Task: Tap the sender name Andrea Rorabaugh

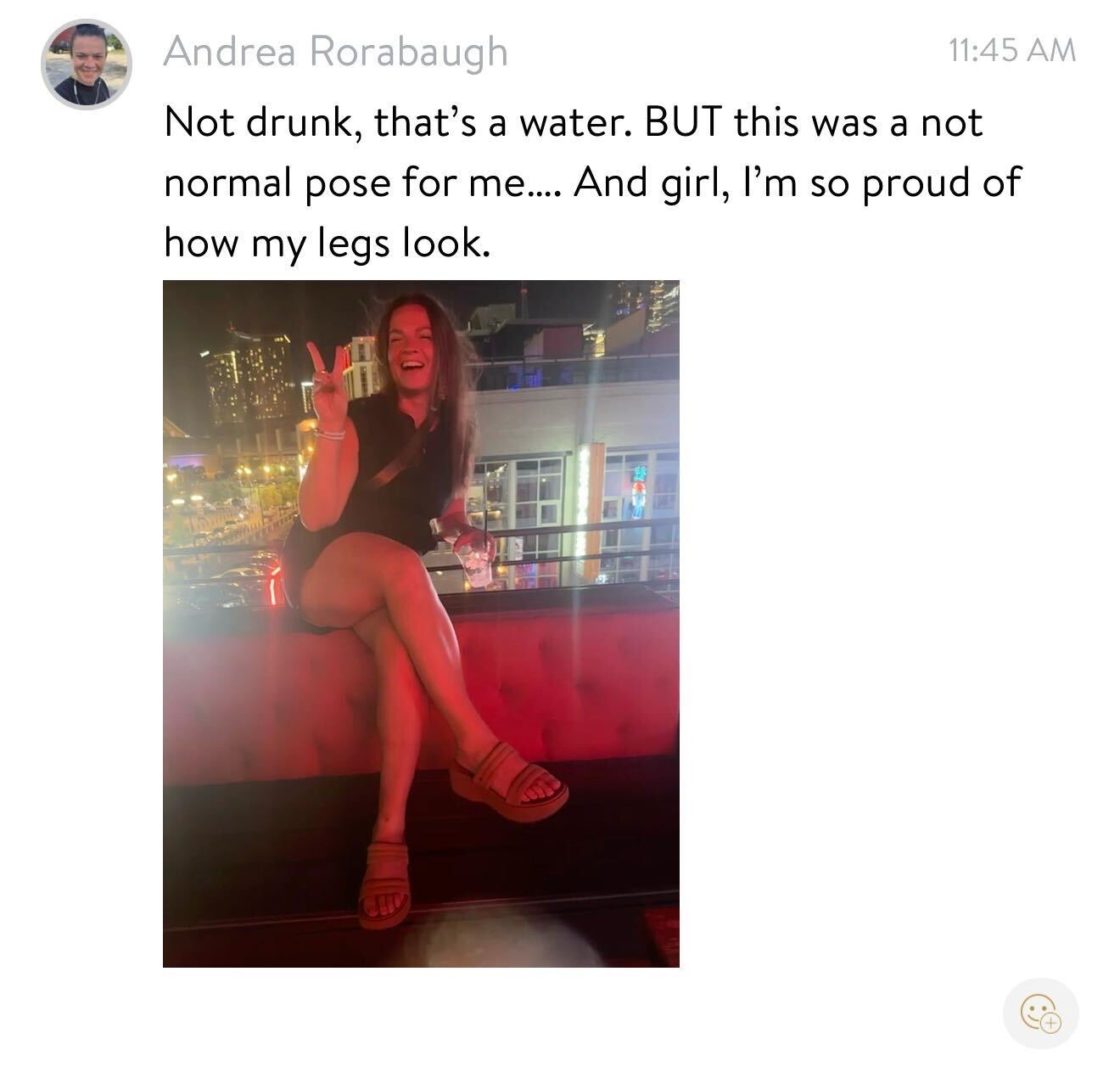Action: click(x=336, y=52)
